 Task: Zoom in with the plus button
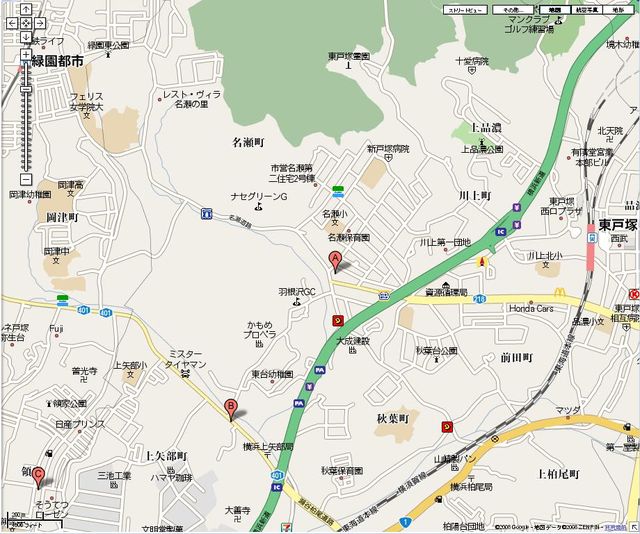tap(26, 55)
